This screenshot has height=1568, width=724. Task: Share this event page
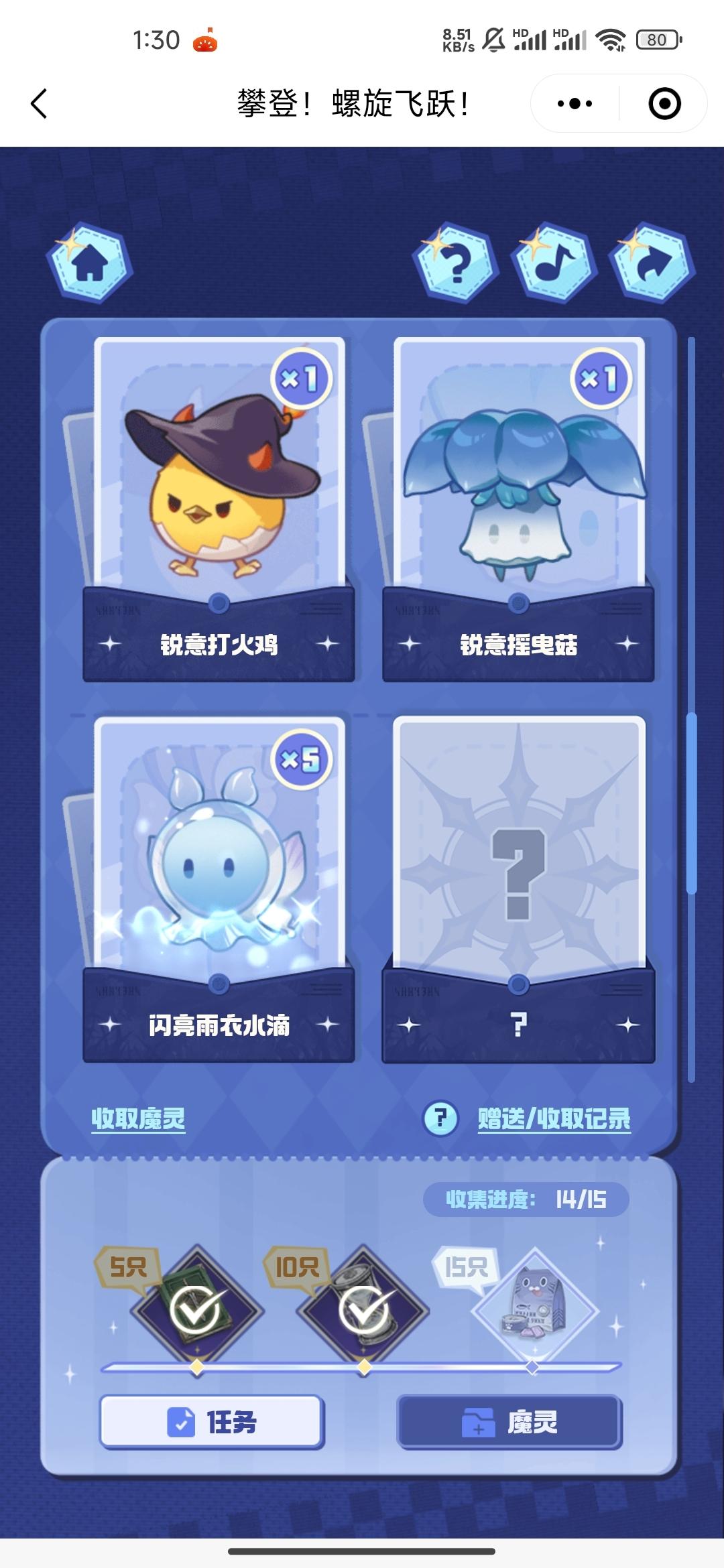652,263
